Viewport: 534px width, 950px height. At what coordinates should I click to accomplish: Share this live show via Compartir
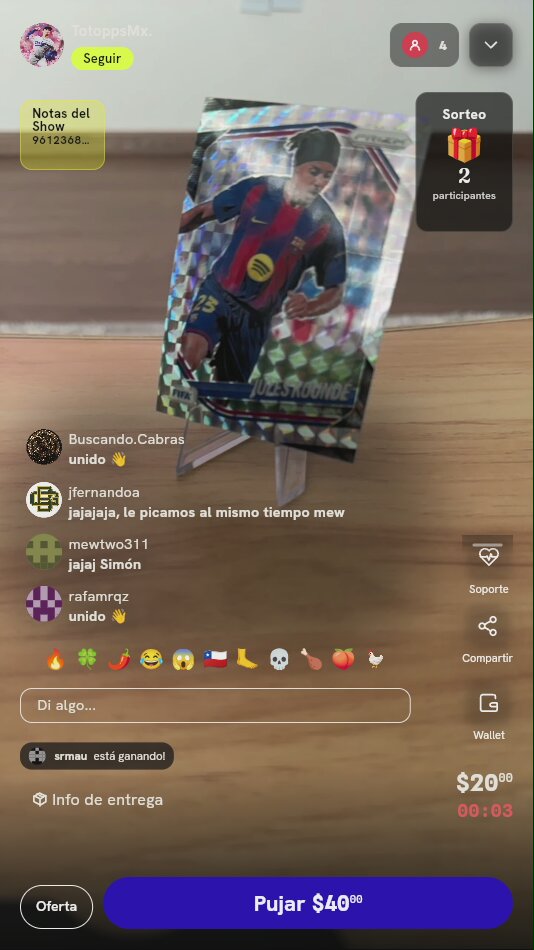point(487,637)
